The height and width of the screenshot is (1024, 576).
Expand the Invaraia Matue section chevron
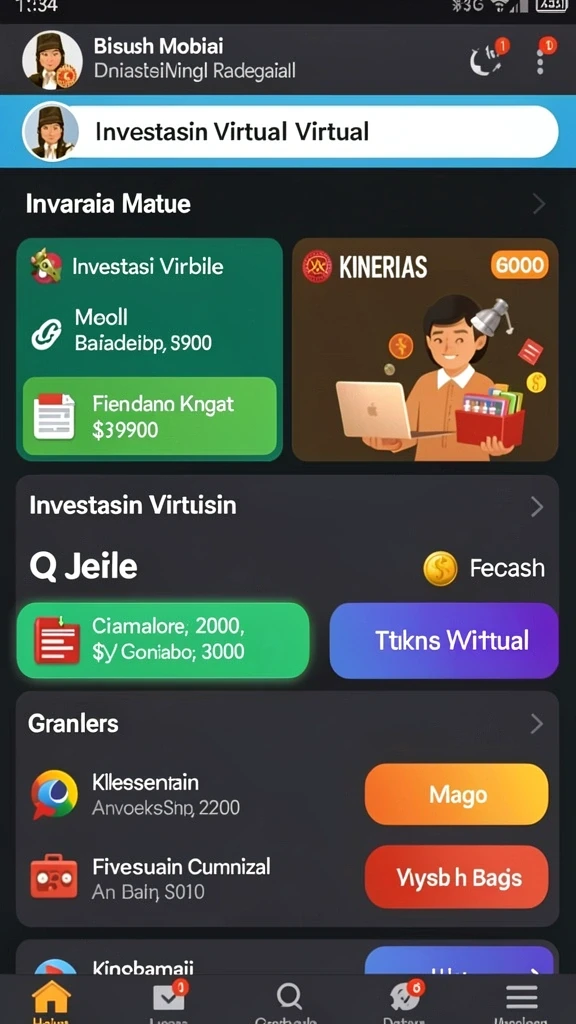pos(539,204)
